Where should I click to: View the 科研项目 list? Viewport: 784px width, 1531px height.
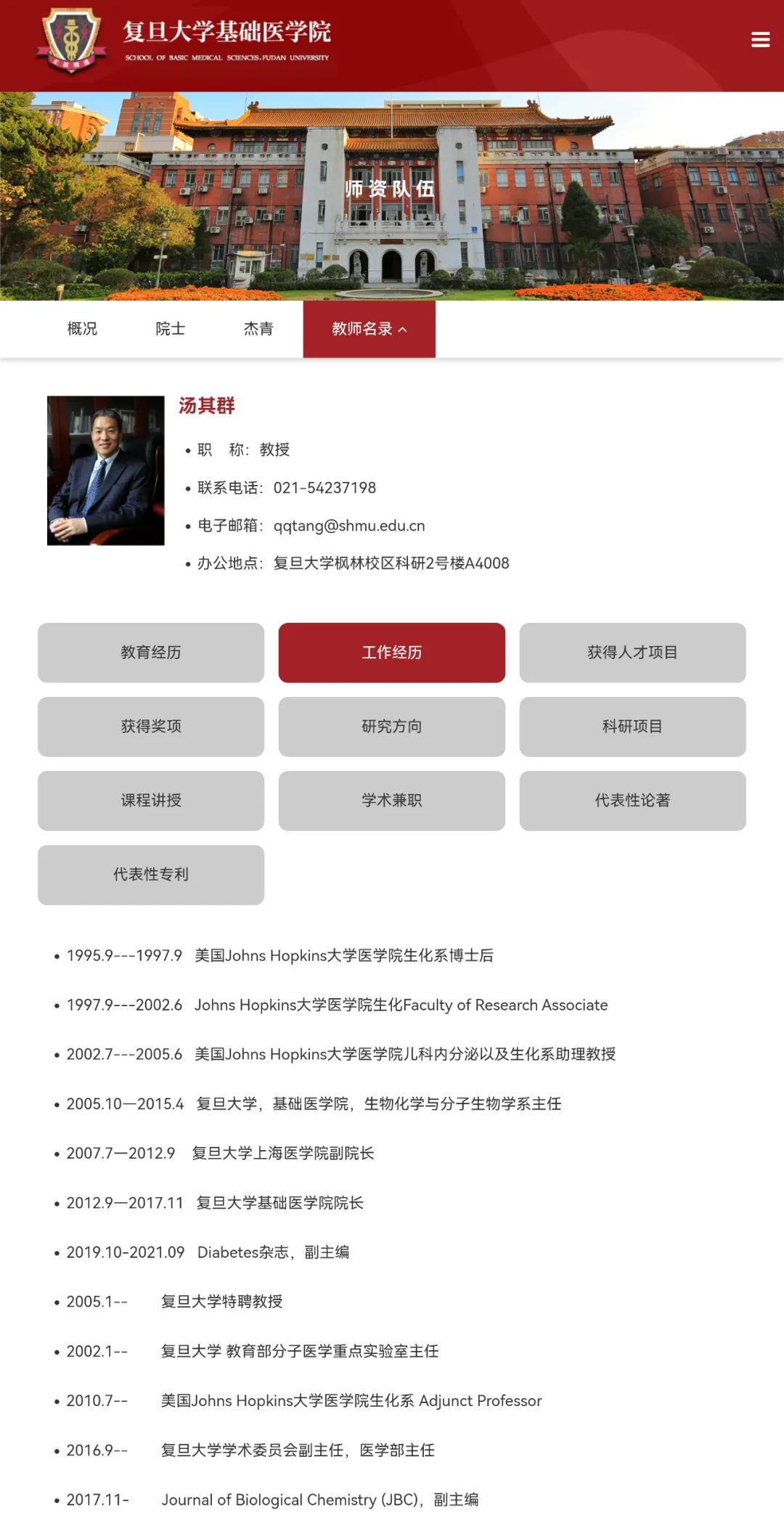[x=633, y=727]
